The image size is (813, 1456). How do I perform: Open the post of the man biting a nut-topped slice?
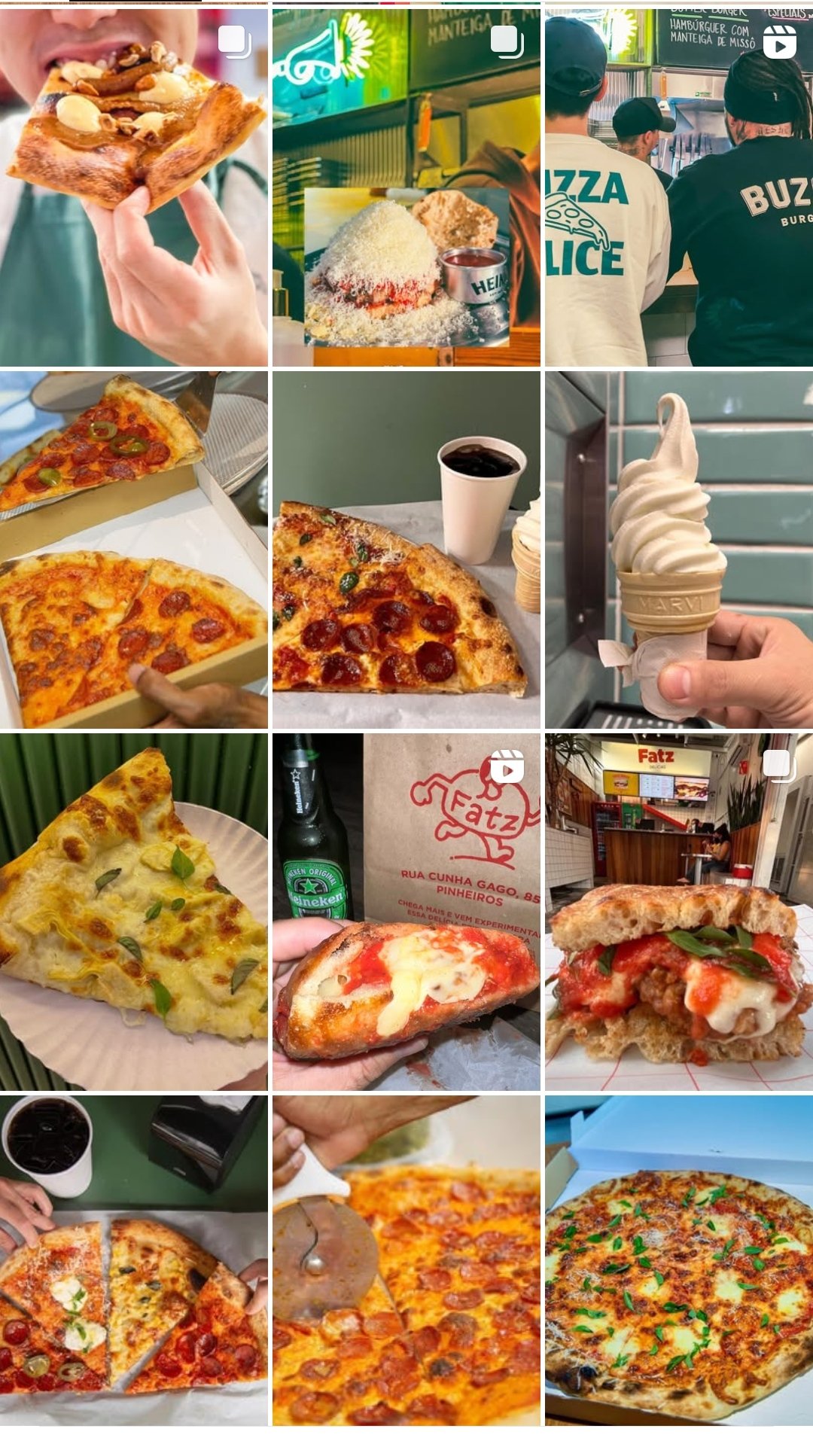[134, 187]
